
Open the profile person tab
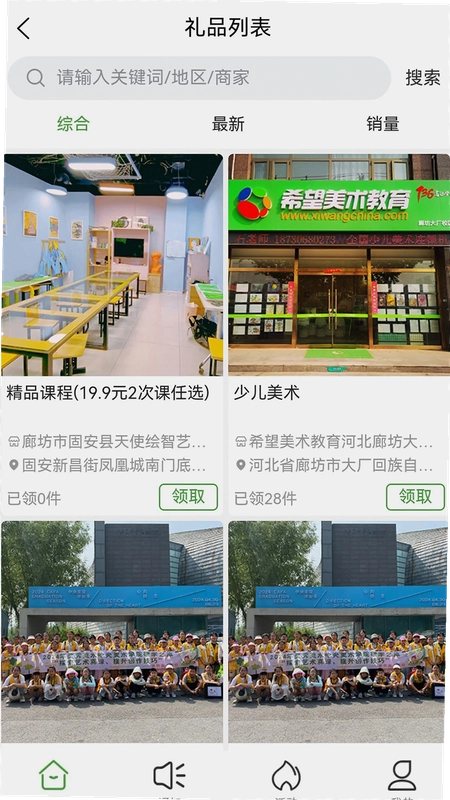[x=402, y=776]
